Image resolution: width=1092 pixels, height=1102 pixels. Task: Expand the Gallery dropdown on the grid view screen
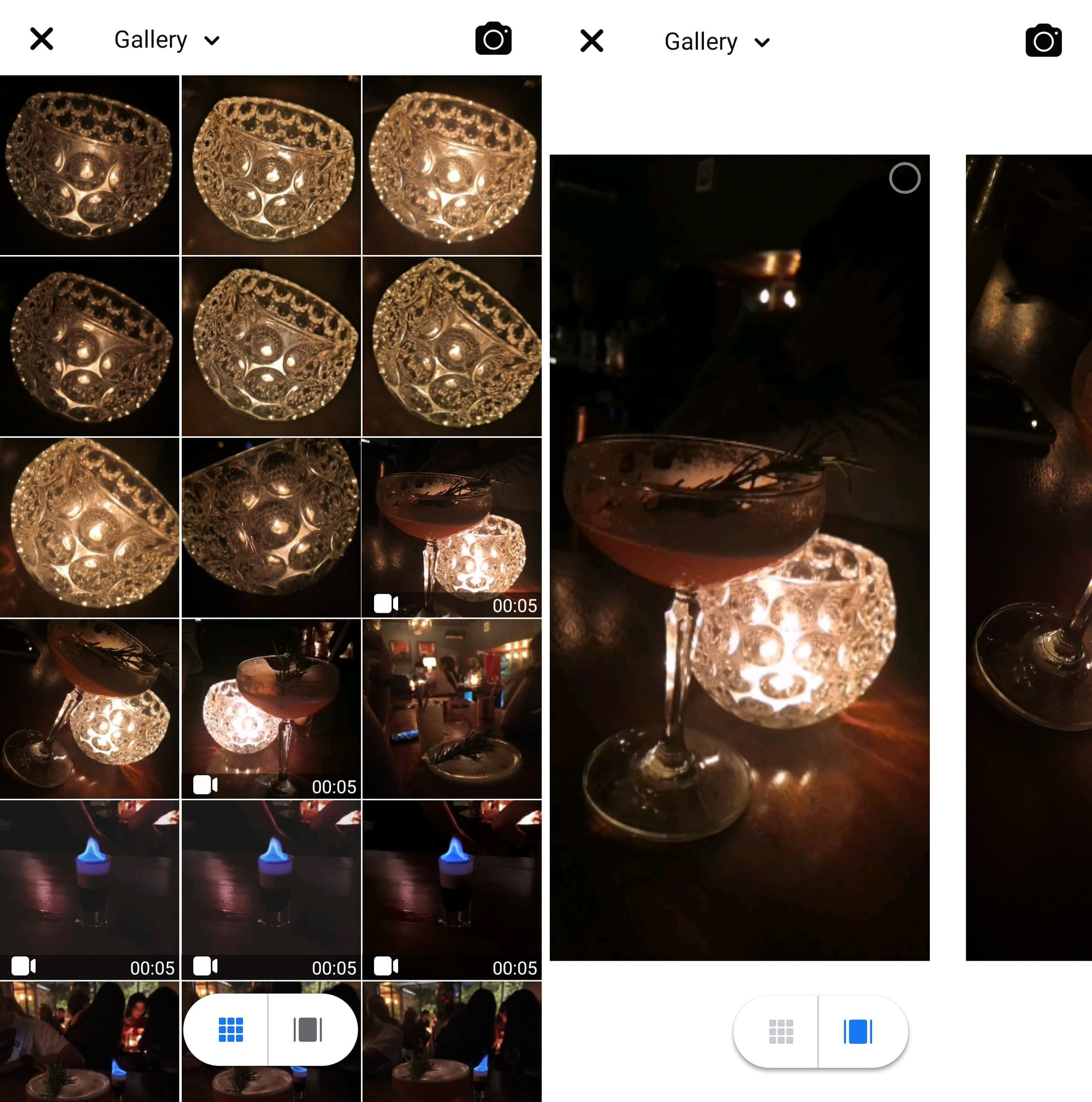coord(167,40)
